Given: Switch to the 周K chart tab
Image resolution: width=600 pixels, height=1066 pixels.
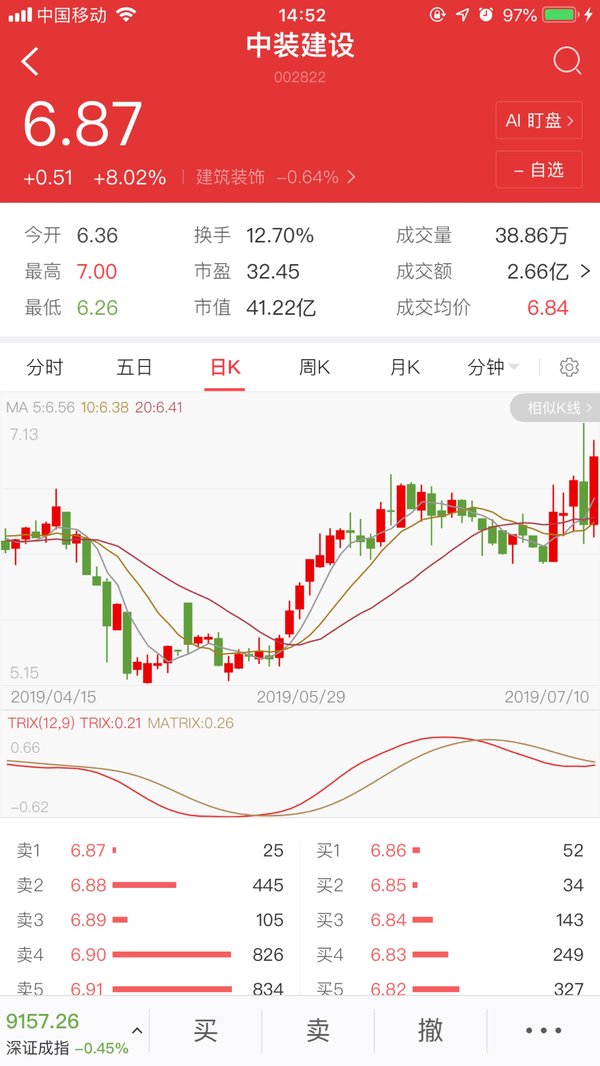Looking at the screenshot, I should click(x=315, y=368).
